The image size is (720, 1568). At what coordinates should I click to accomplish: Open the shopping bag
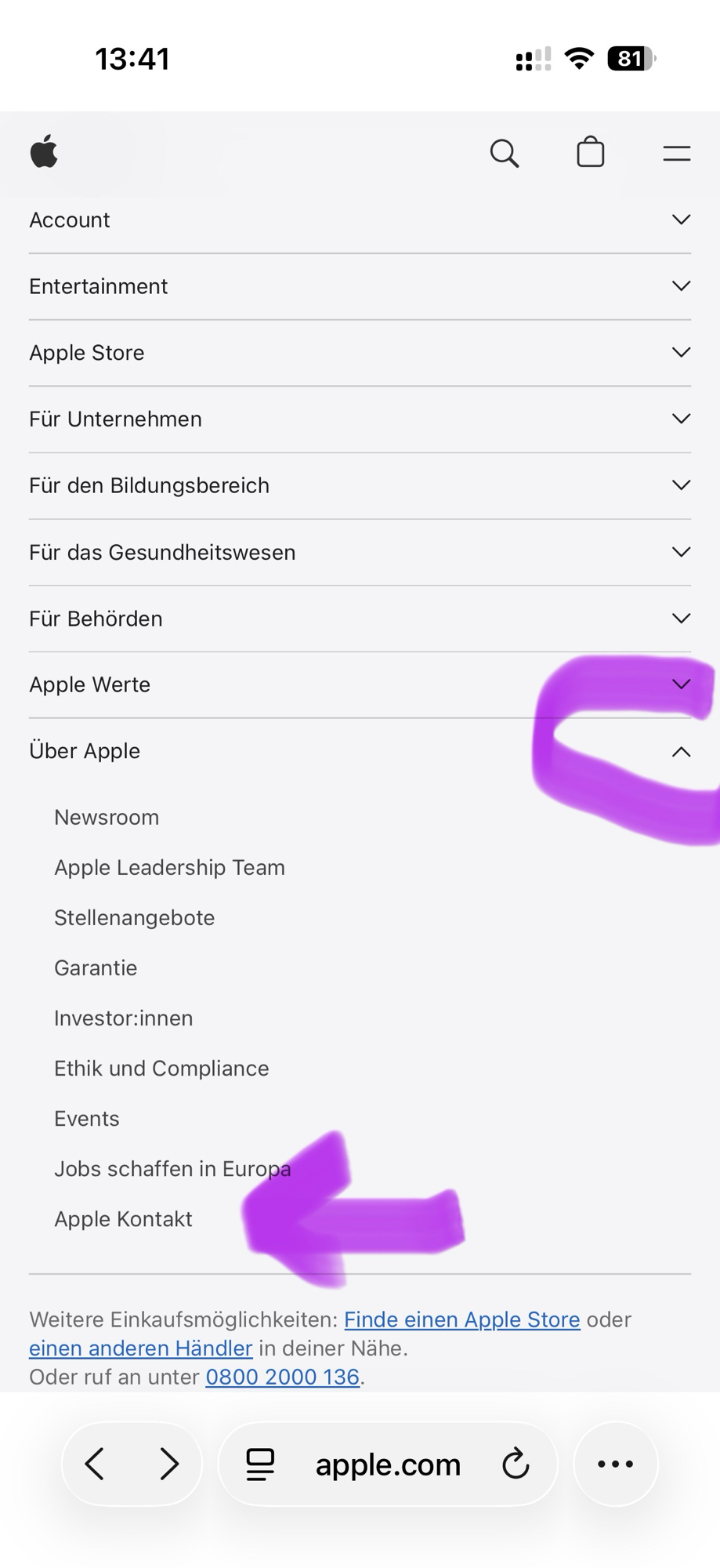click(590, 152)
